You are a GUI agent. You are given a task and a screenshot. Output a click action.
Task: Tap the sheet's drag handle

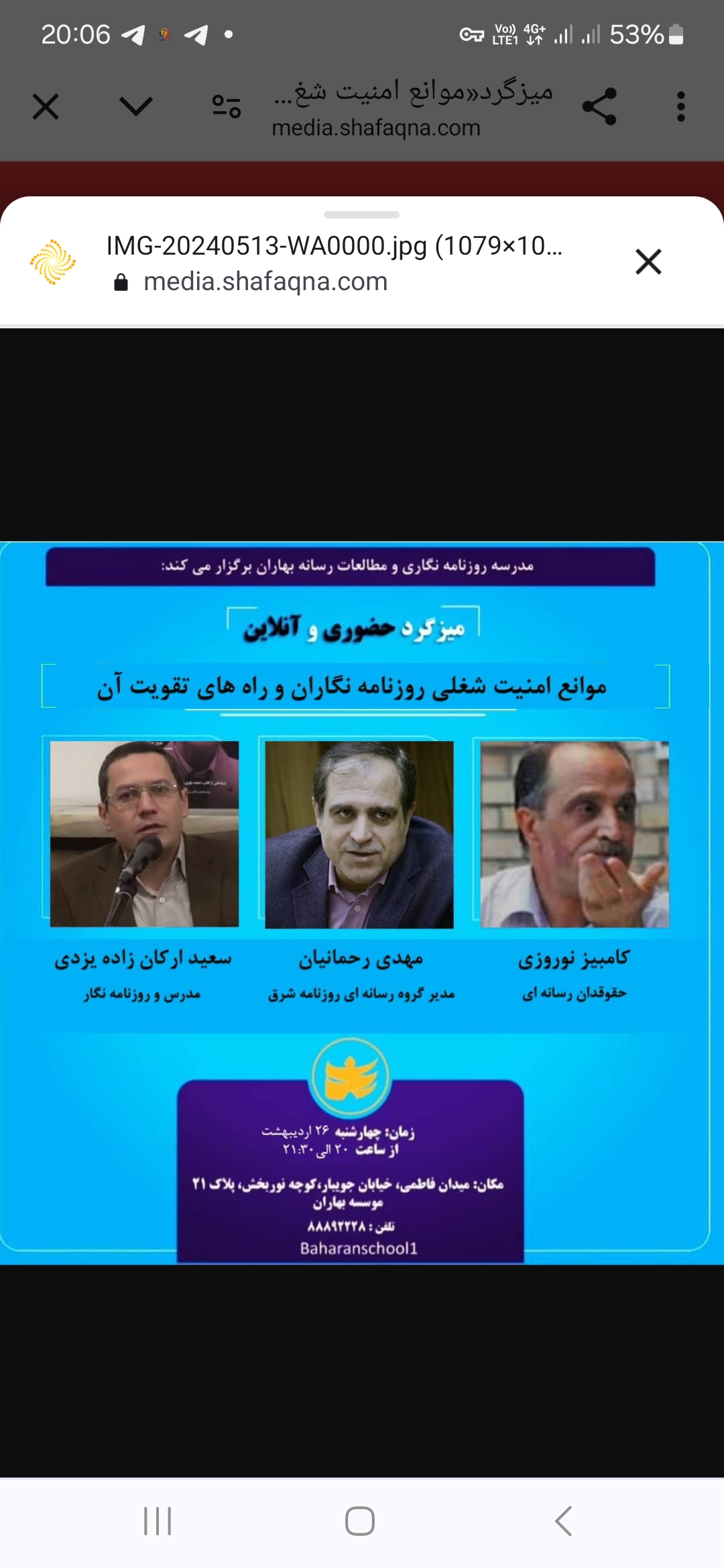click(x=361, y=214)
